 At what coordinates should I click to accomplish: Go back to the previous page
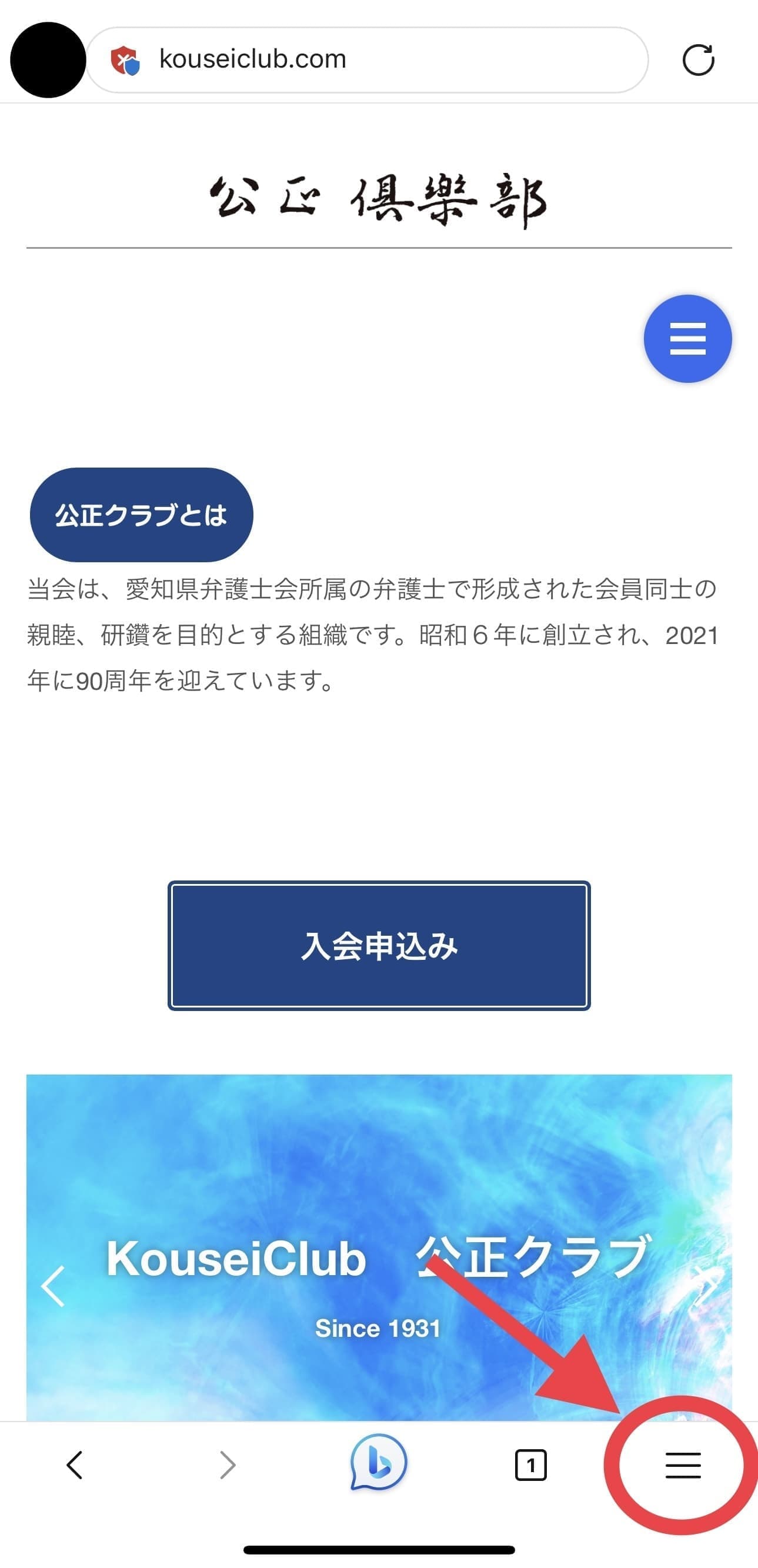tap(74, 1465)
